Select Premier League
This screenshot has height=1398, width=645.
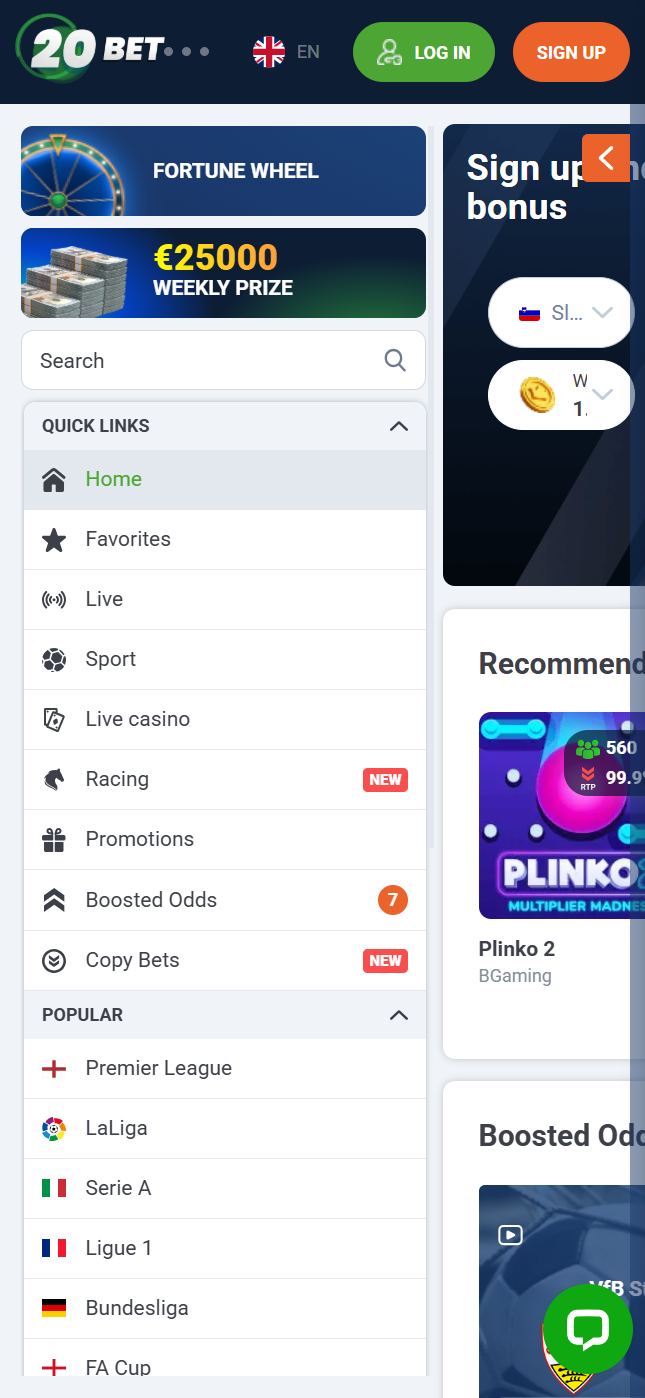coord(158,1068)
